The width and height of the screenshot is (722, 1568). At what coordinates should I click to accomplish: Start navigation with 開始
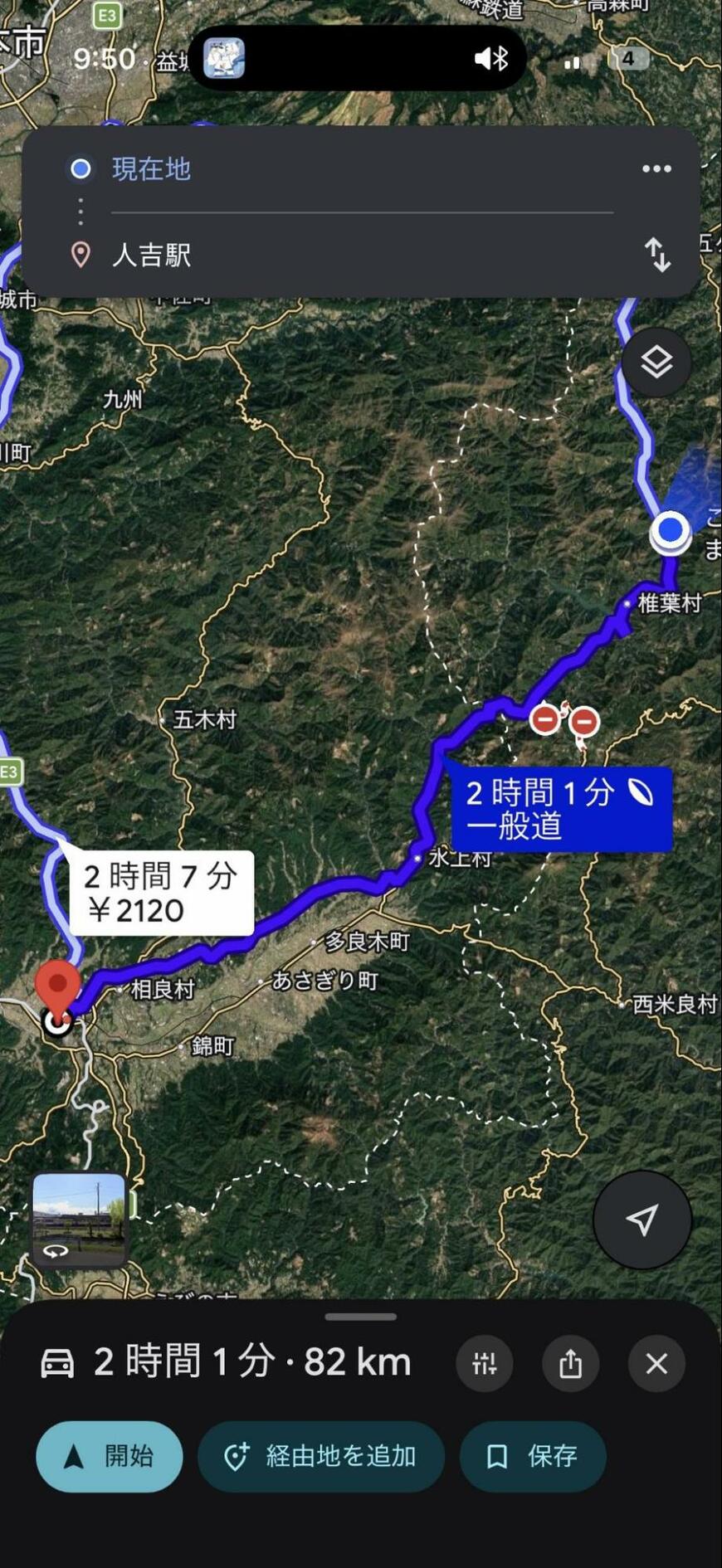(110, 1456)
